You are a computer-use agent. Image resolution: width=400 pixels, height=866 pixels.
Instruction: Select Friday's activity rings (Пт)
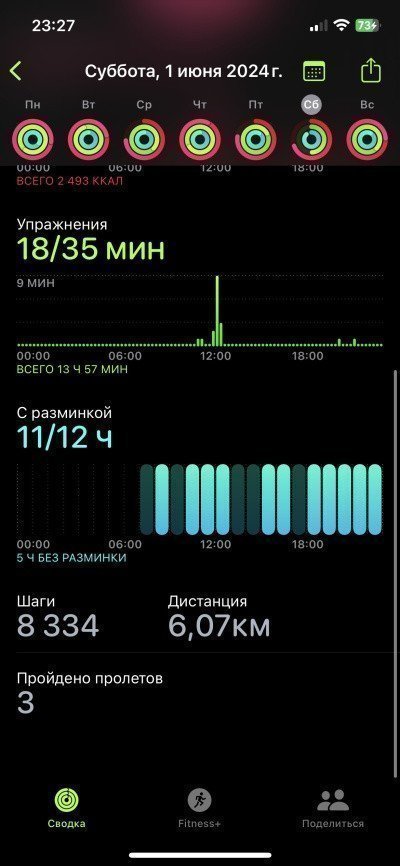point(256,140)
